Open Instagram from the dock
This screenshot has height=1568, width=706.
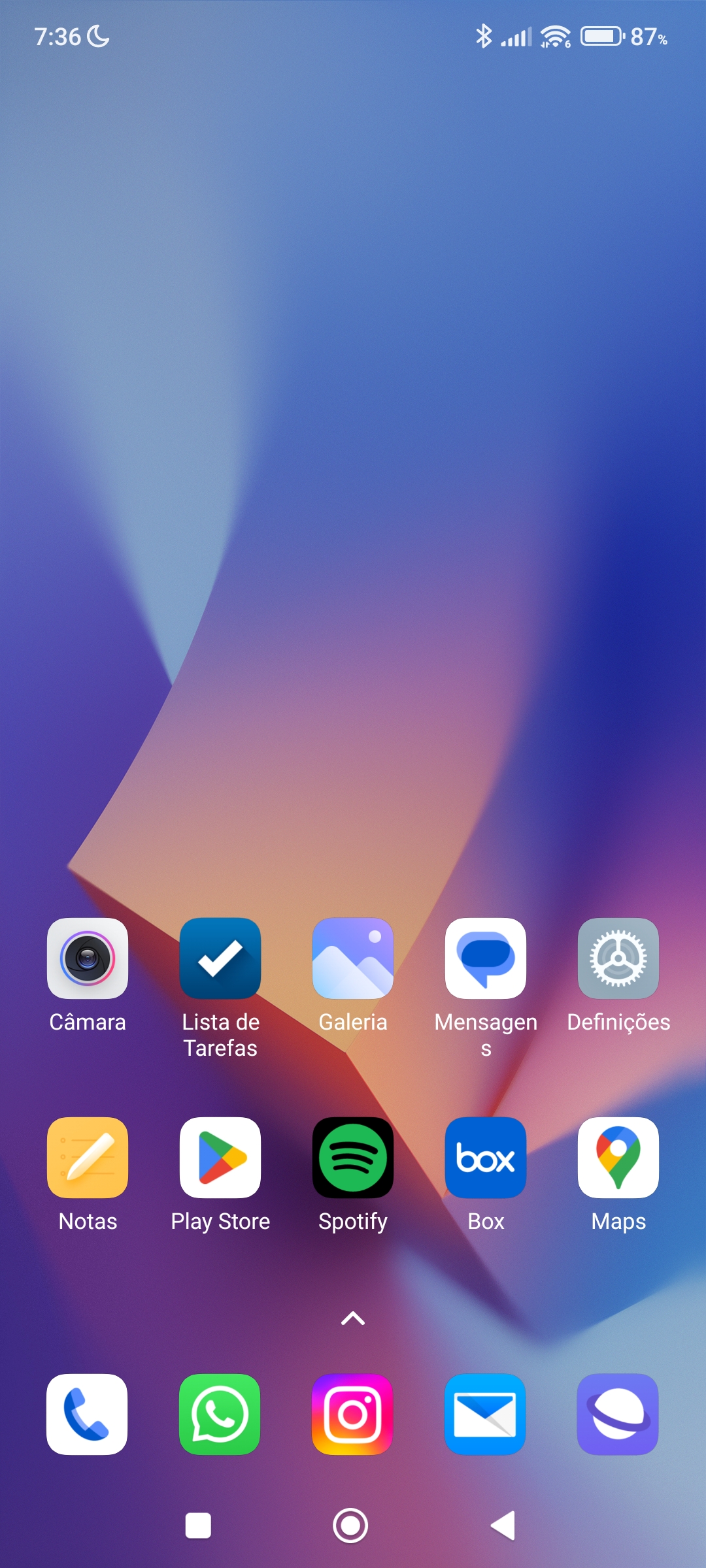352,1414
